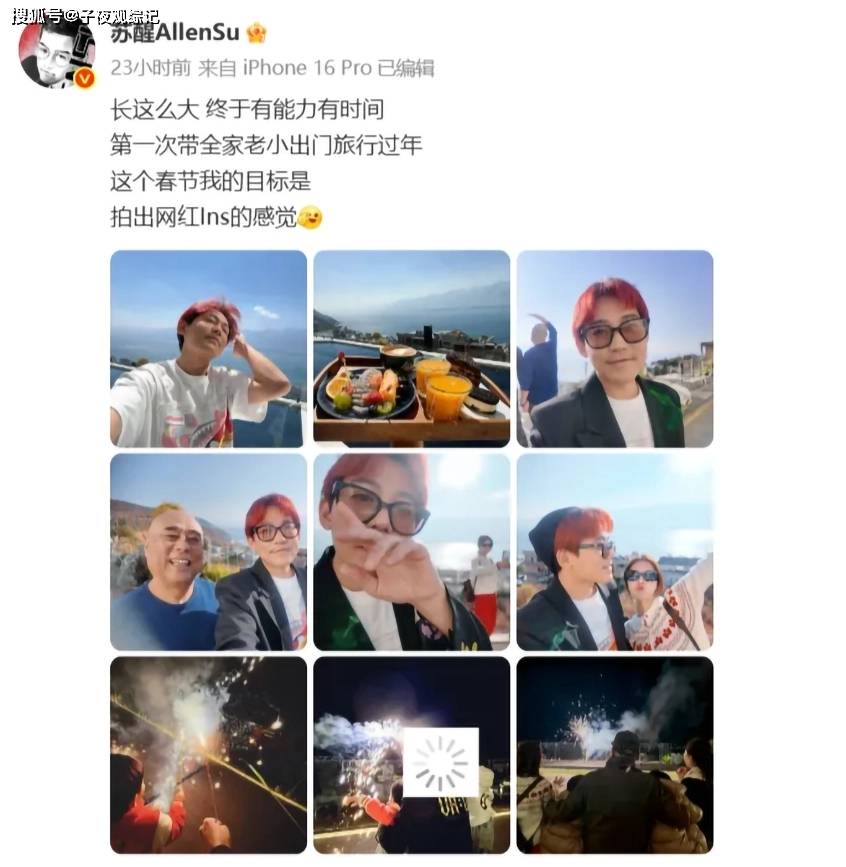
Task: Enlarge the selfie with the bald man
Action: click(x=208, y=552)
